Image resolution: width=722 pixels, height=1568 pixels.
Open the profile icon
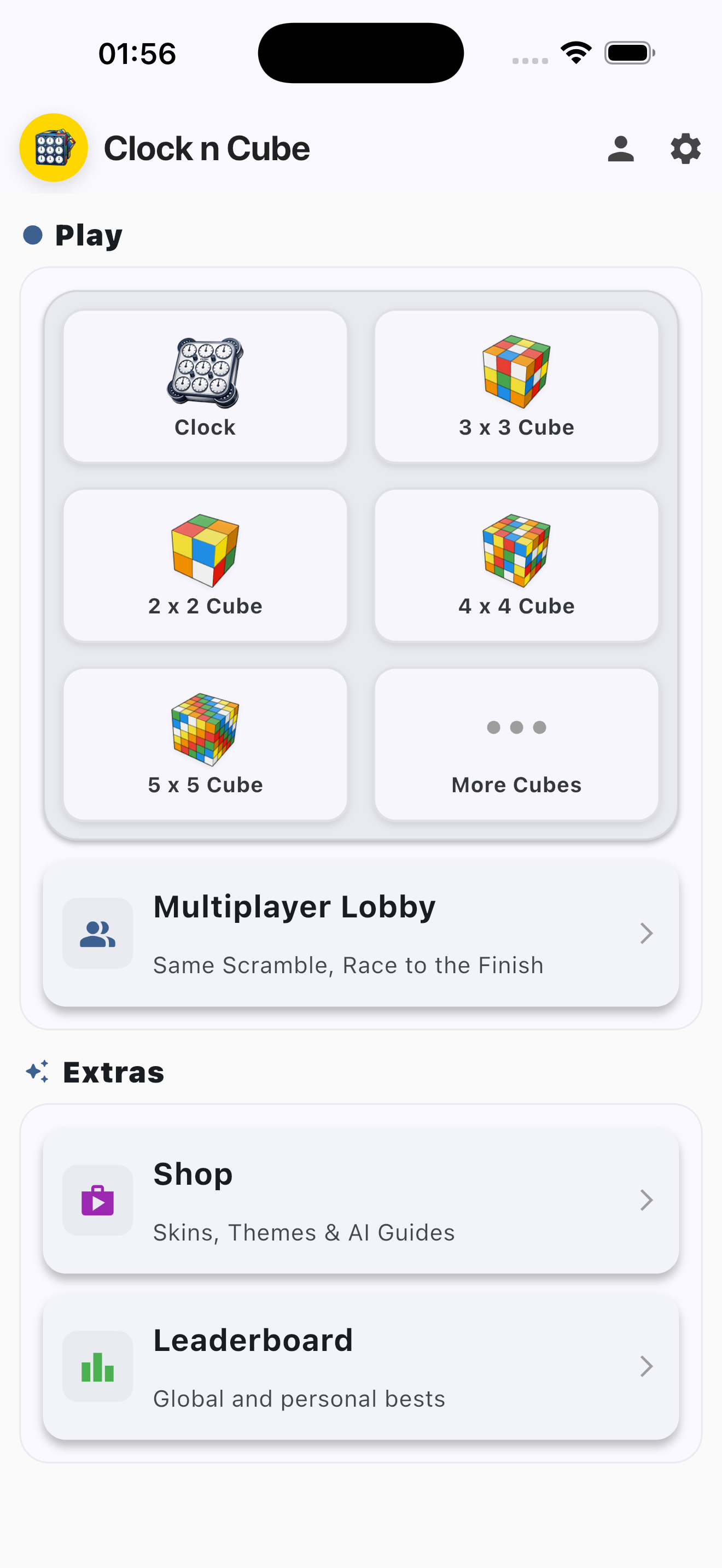click(621, 148)
